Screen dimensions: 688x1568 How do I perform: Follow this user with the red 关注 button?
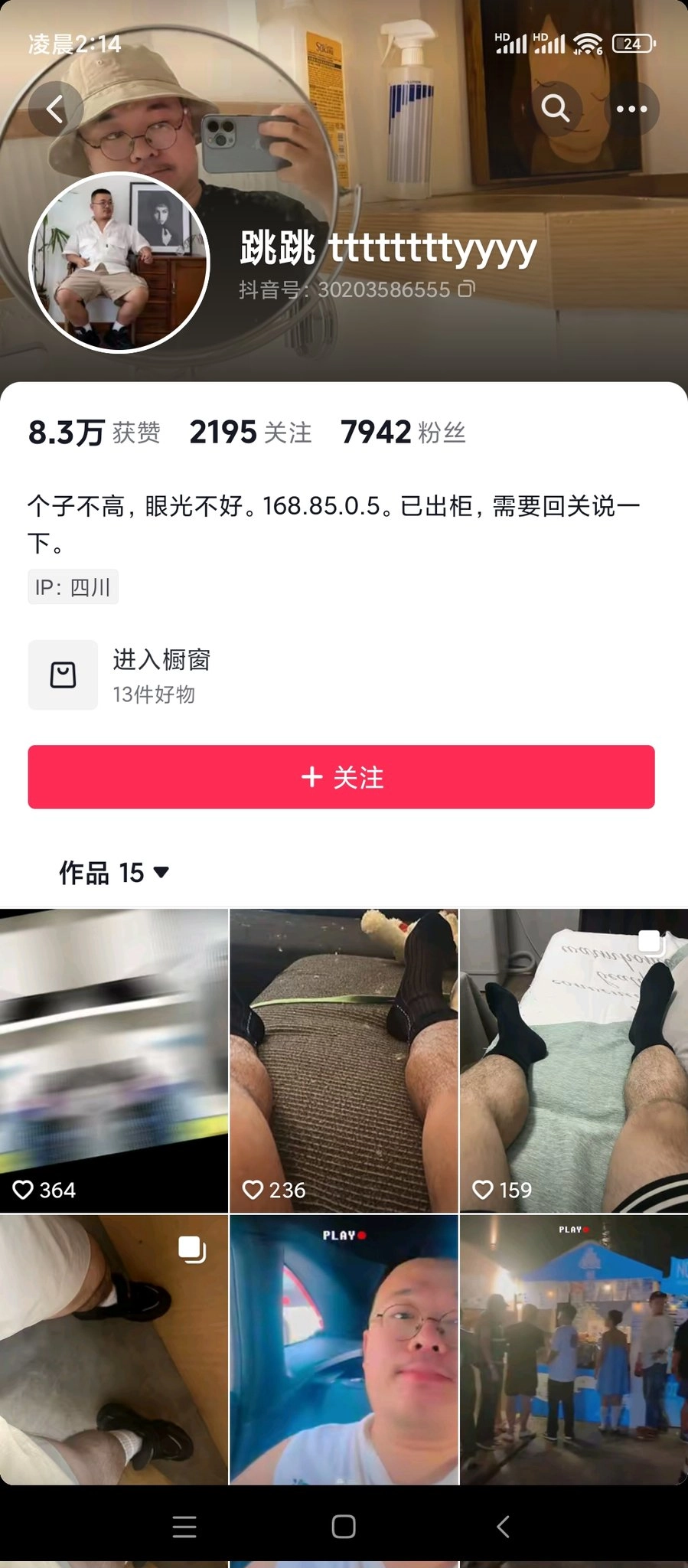(x=341, y=777)
